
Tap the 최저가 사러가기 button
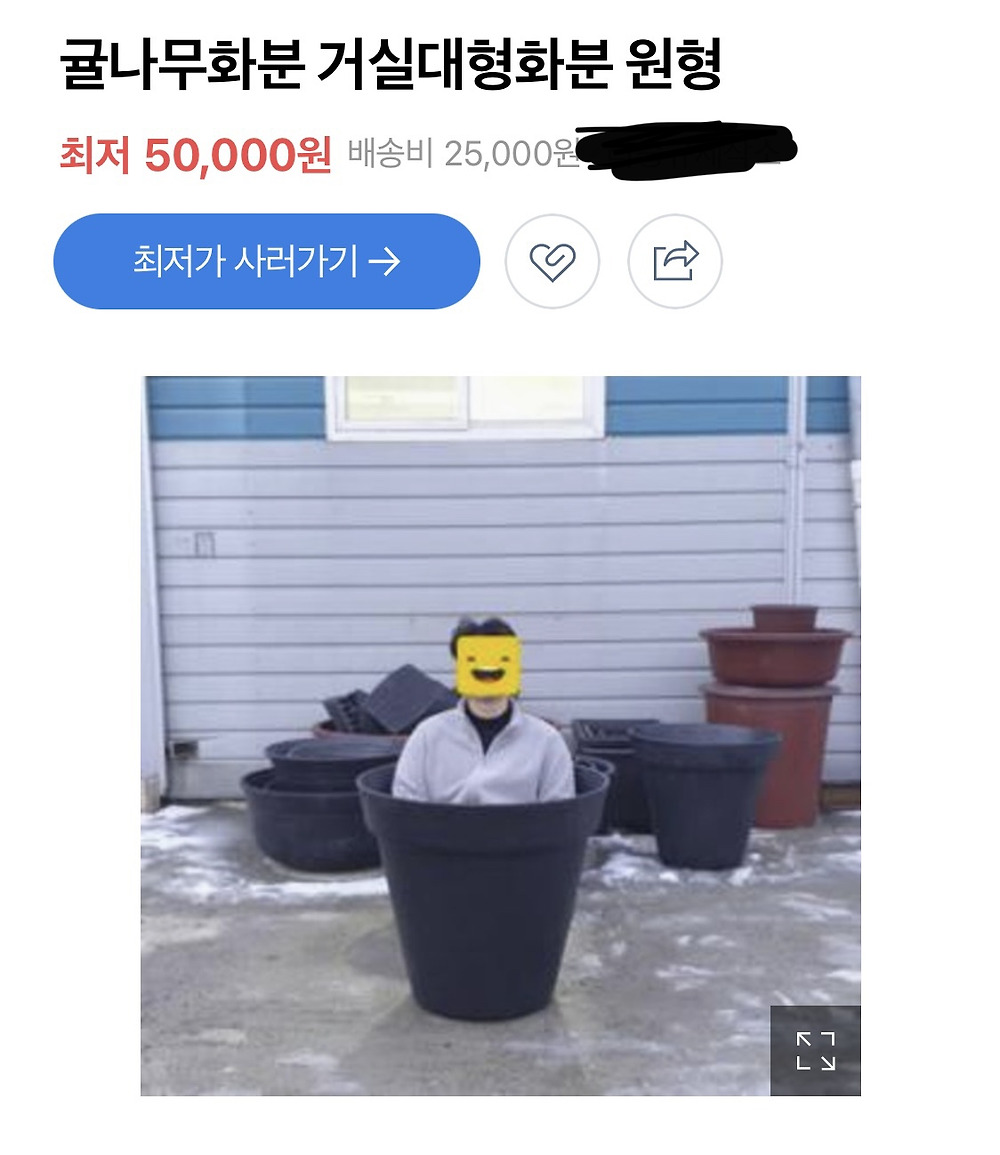pos(266,262)
